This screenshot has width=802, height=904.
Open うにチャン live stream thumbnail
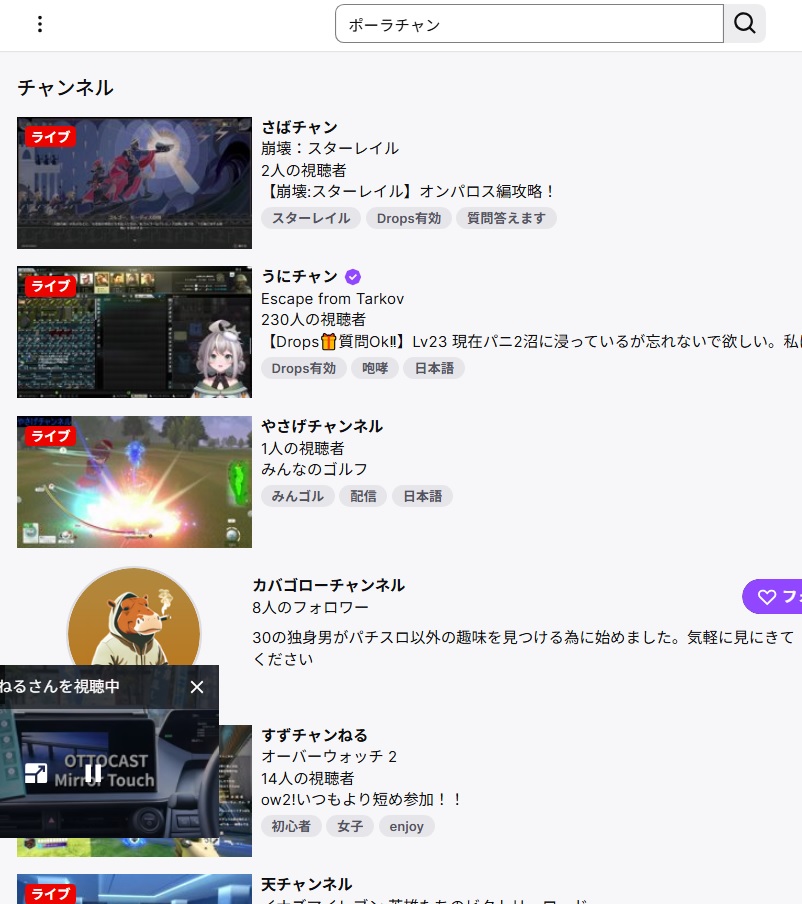[134, 332]
